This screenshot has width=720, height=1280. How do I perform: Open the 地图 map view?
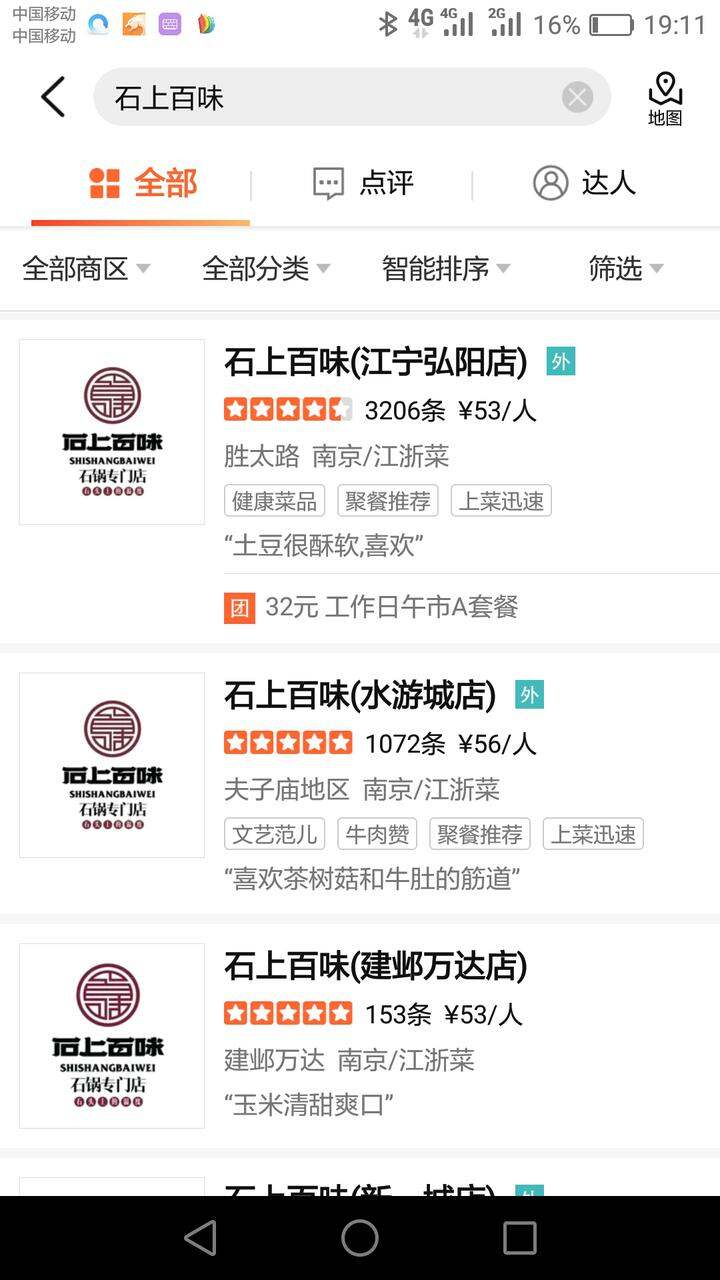point(665,98)
